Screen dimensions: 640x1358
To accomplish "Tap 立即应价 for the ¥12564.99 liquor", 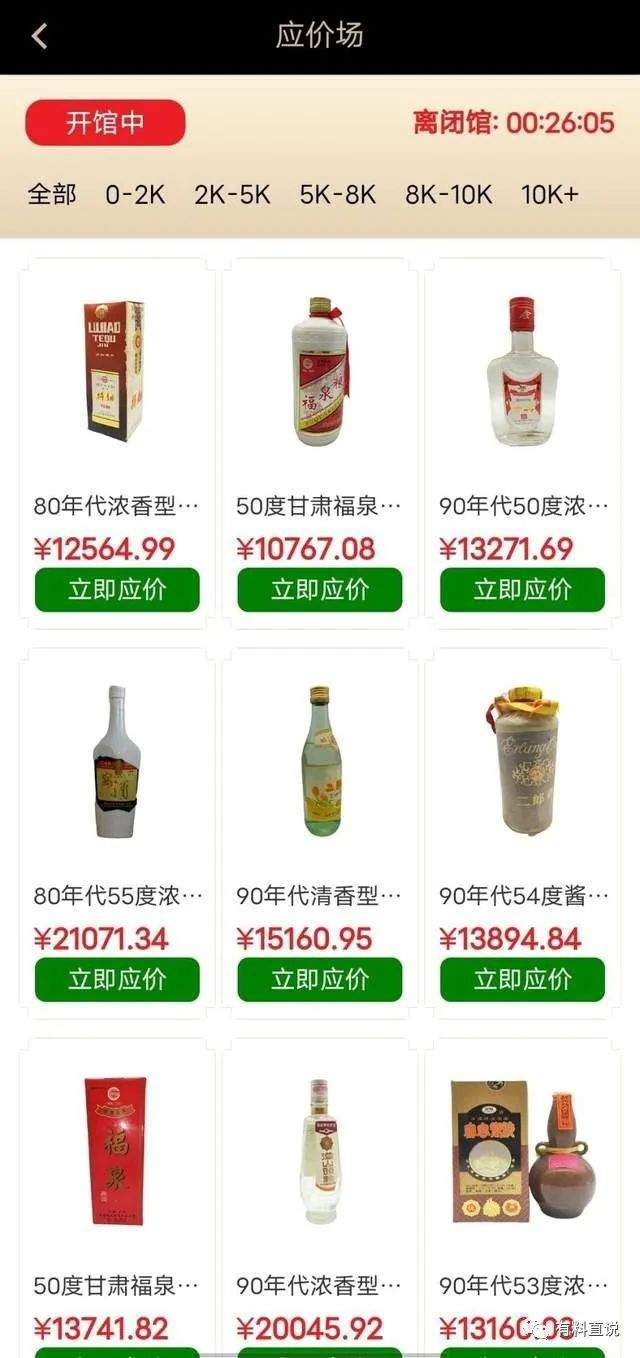I will coord(117,590).
